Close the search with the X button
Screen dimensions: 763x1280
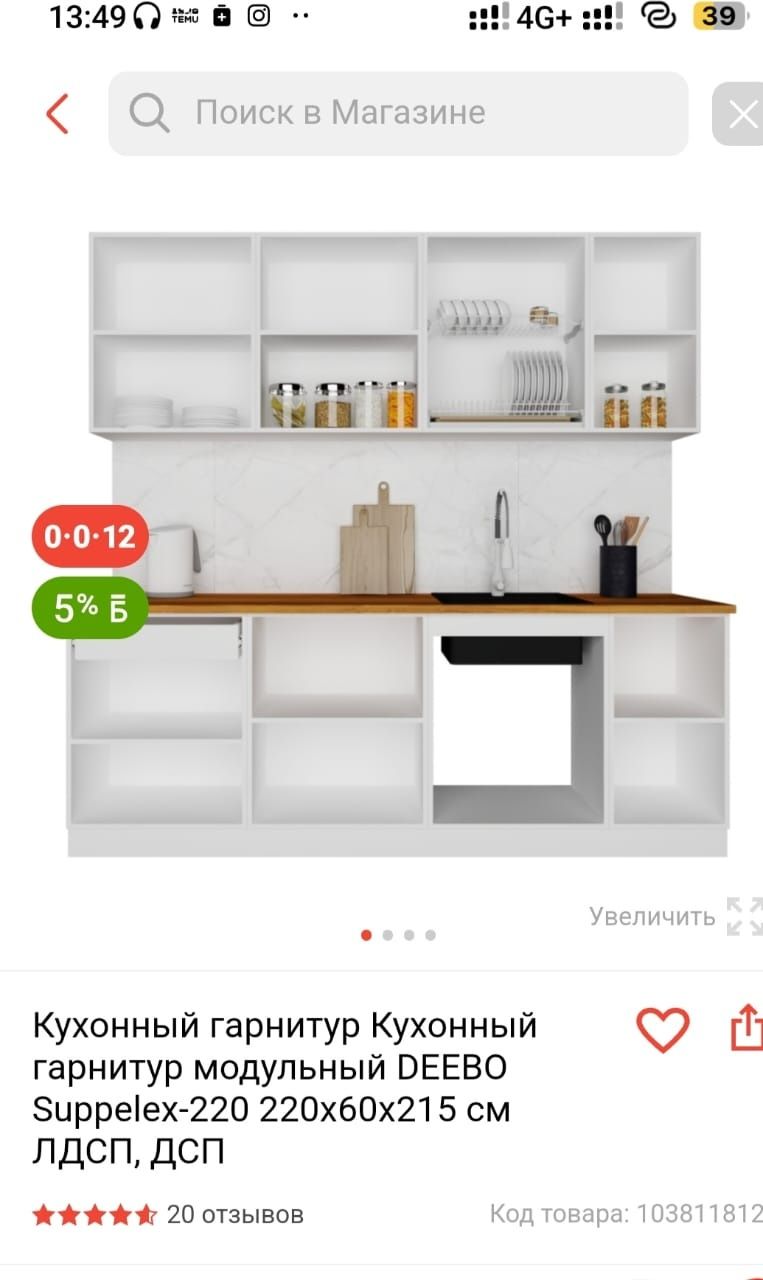click(x=741, y=114)
